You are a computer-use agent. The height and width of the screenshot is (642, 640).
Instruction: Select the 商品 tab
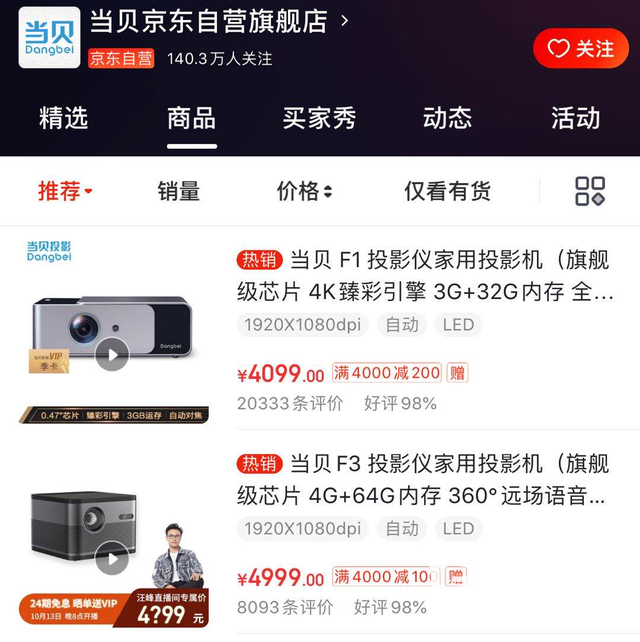click(191, 118)
